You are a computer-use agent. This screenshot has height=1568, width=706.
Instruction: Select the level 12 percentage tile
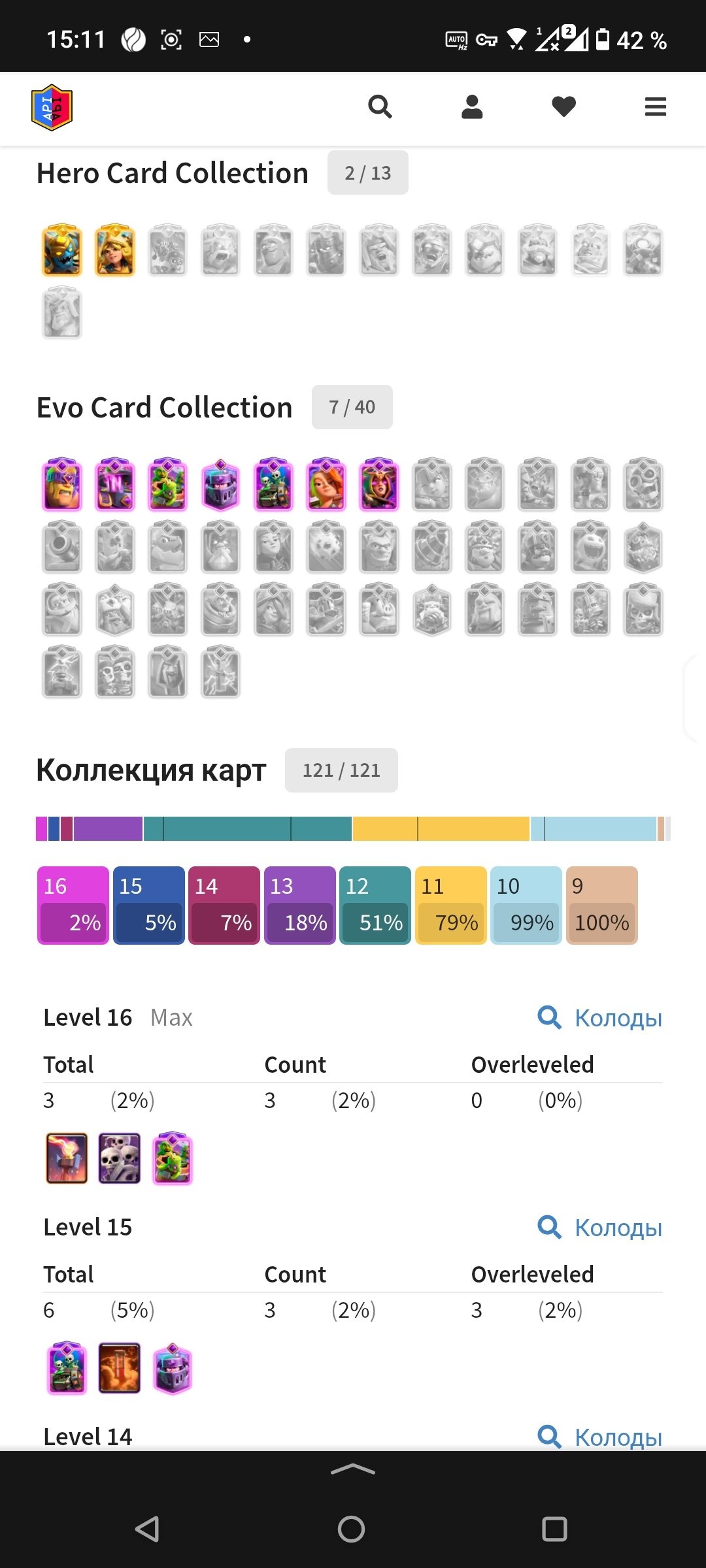[x=375, y=906]
